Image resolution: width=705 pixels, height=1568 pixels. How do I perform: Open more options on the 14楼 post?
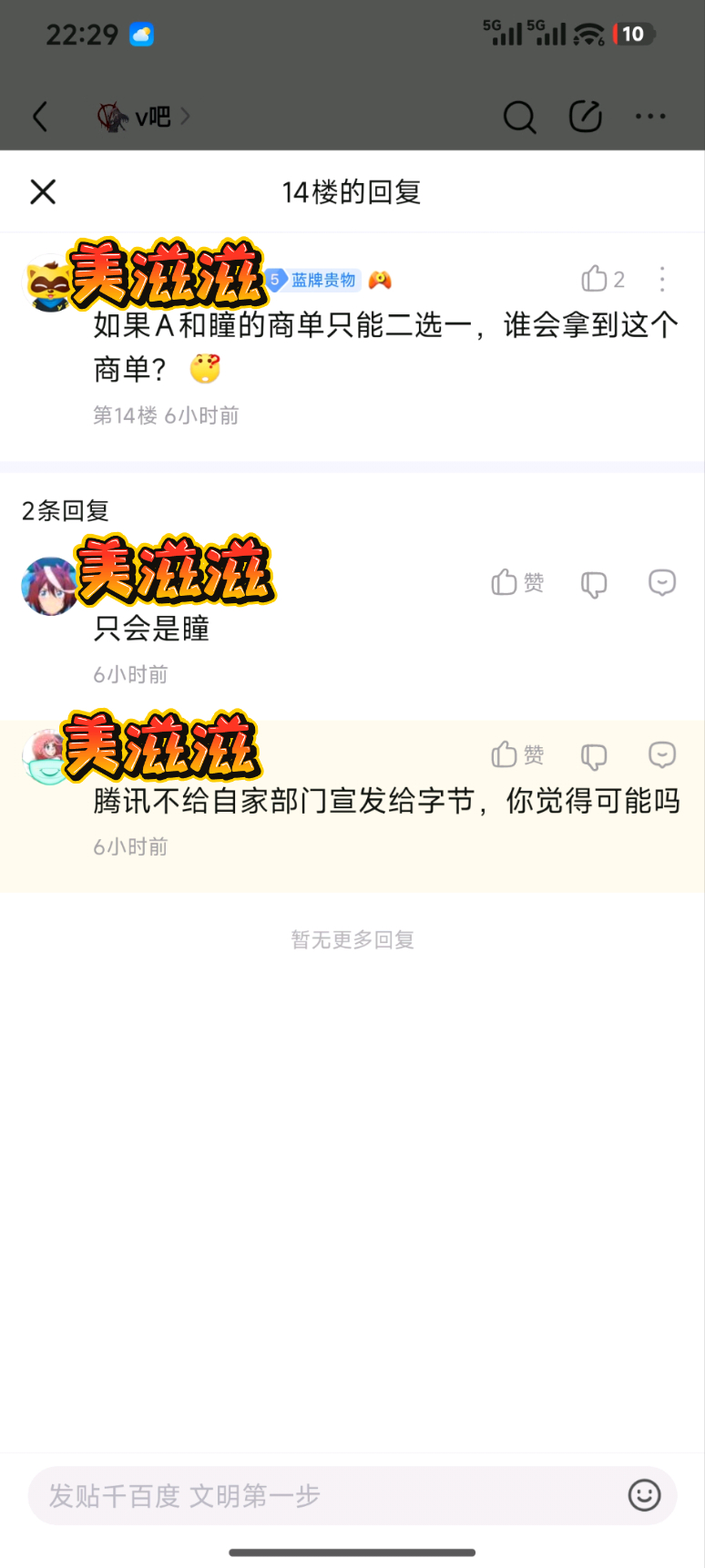point(662,279)
